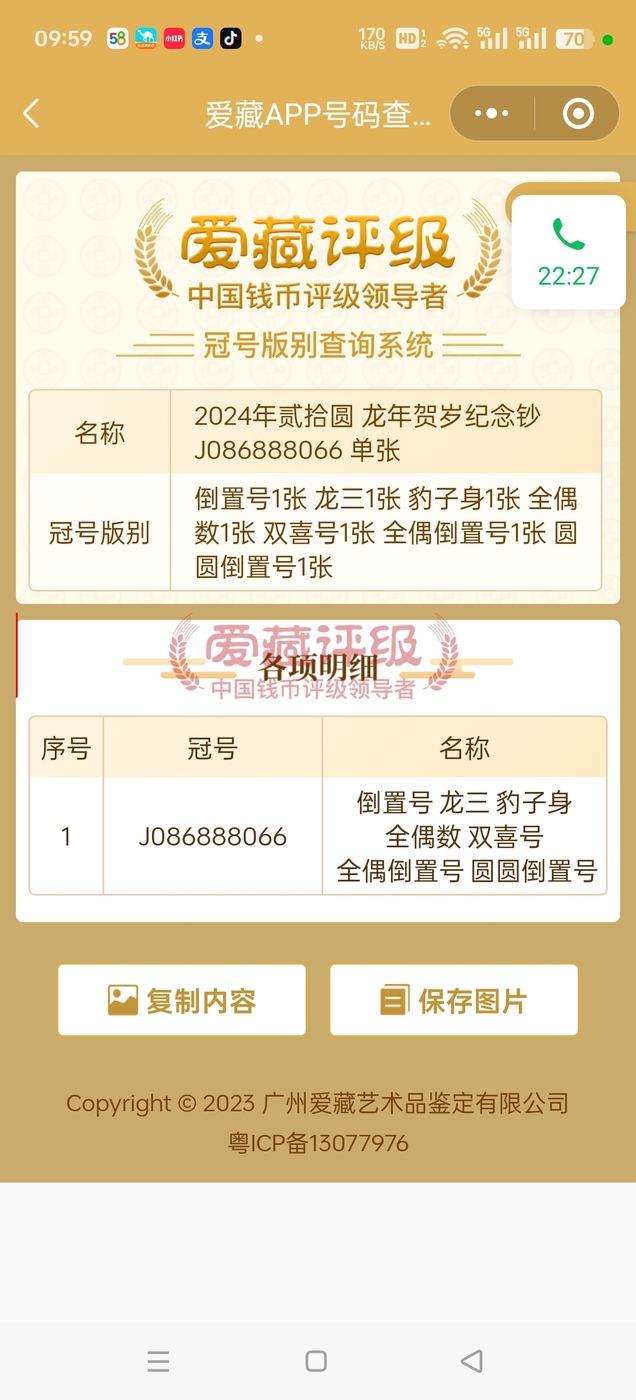Open recent apps from the navigation bar
Image resolution: width=636 pixels, height=1400 pixels.
coord(158,1361)
